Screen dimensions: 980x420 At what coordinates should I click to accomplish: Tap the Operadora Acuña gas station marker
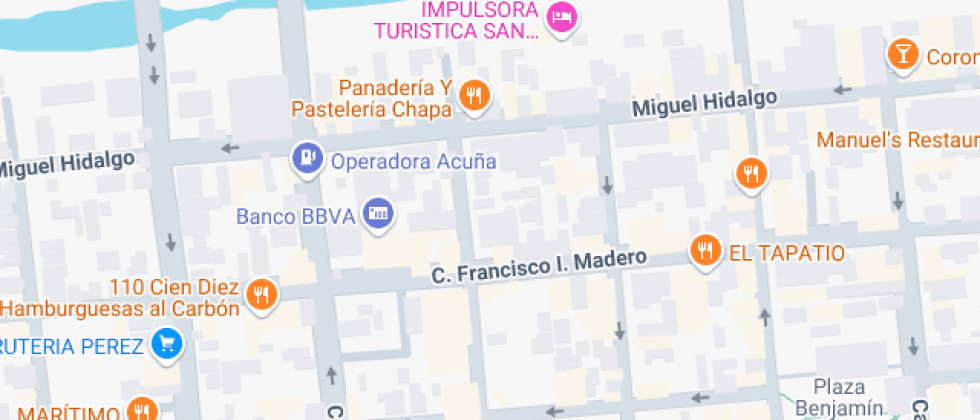point(307,157)
